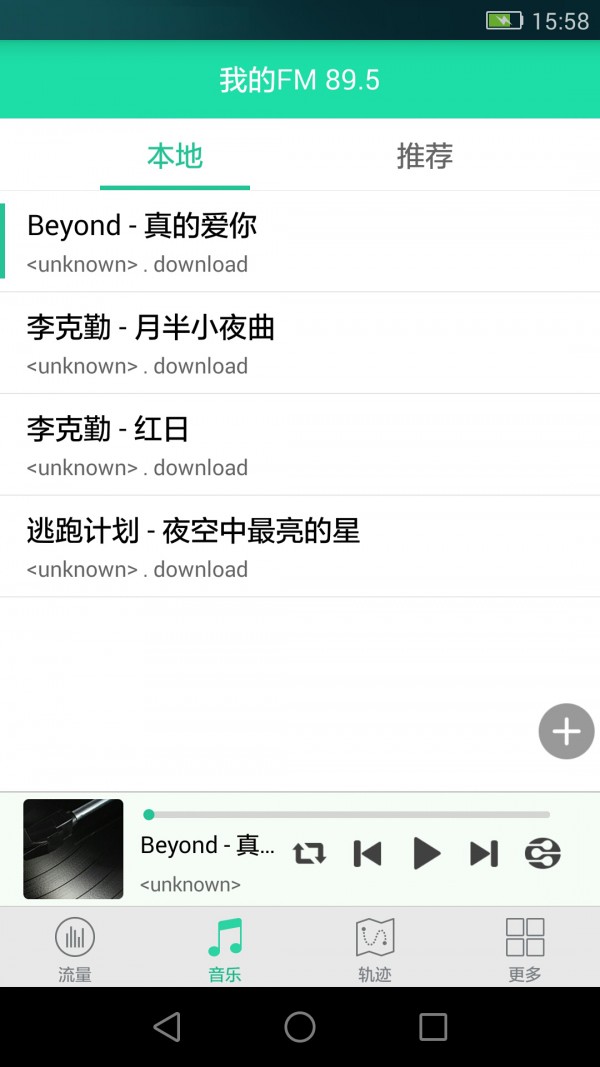Select the 本地 tab

click(x=175, y=156)
